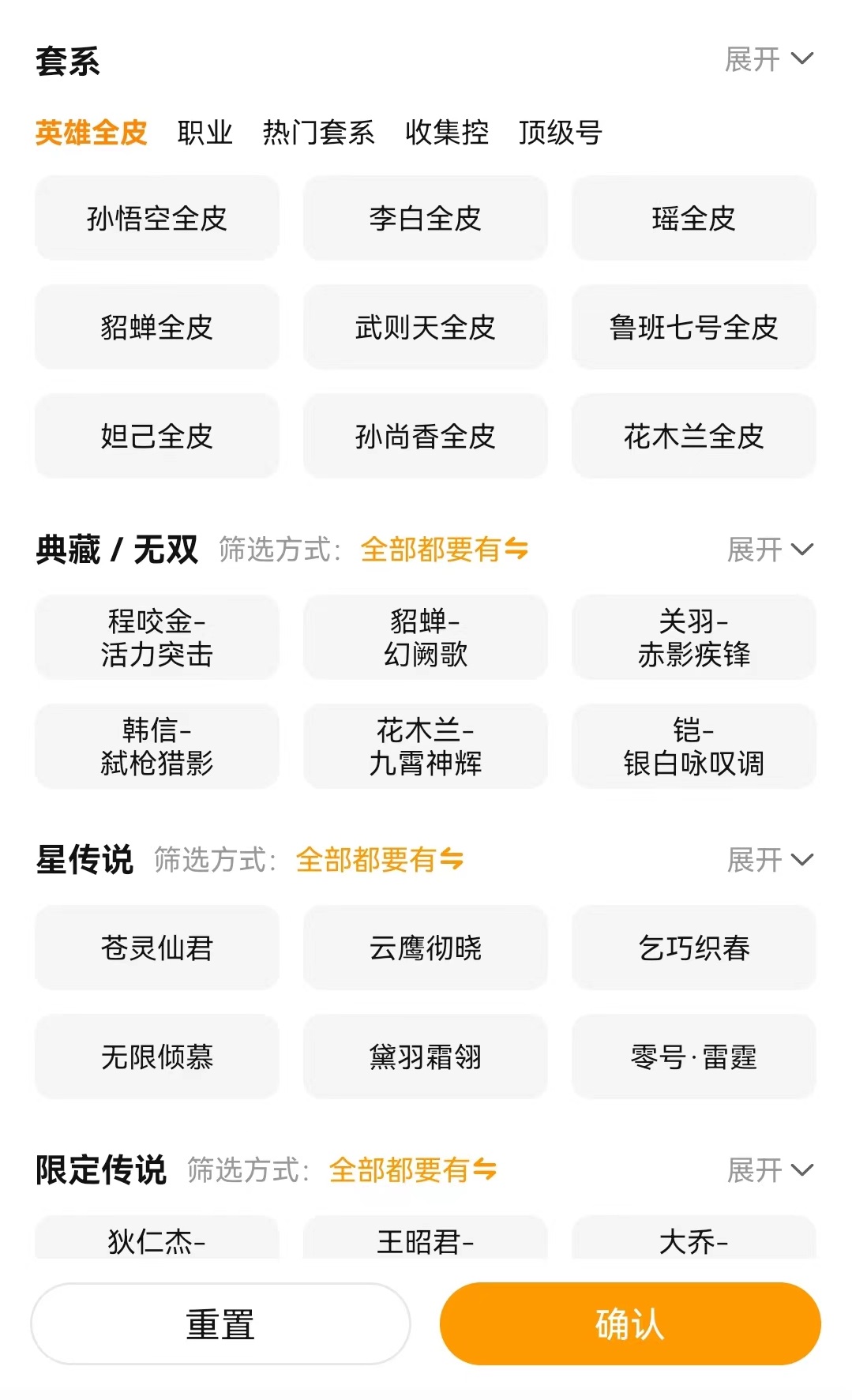The image size is (852, 1400).
Task: Switch to the 职业 tab
Action: pos(205,133)
